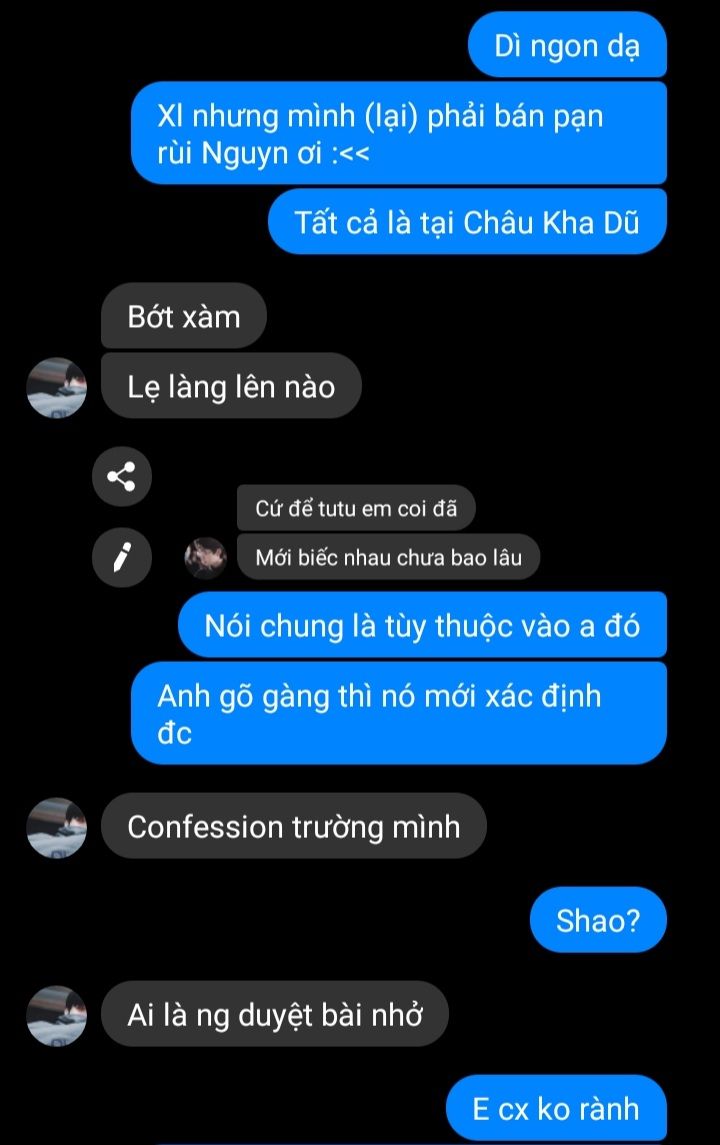The image size is (720, 1145).
Task: Tap the avatar beside "Ai là ng duyệt bài nhở"
Action: [x=57, y=1015]
